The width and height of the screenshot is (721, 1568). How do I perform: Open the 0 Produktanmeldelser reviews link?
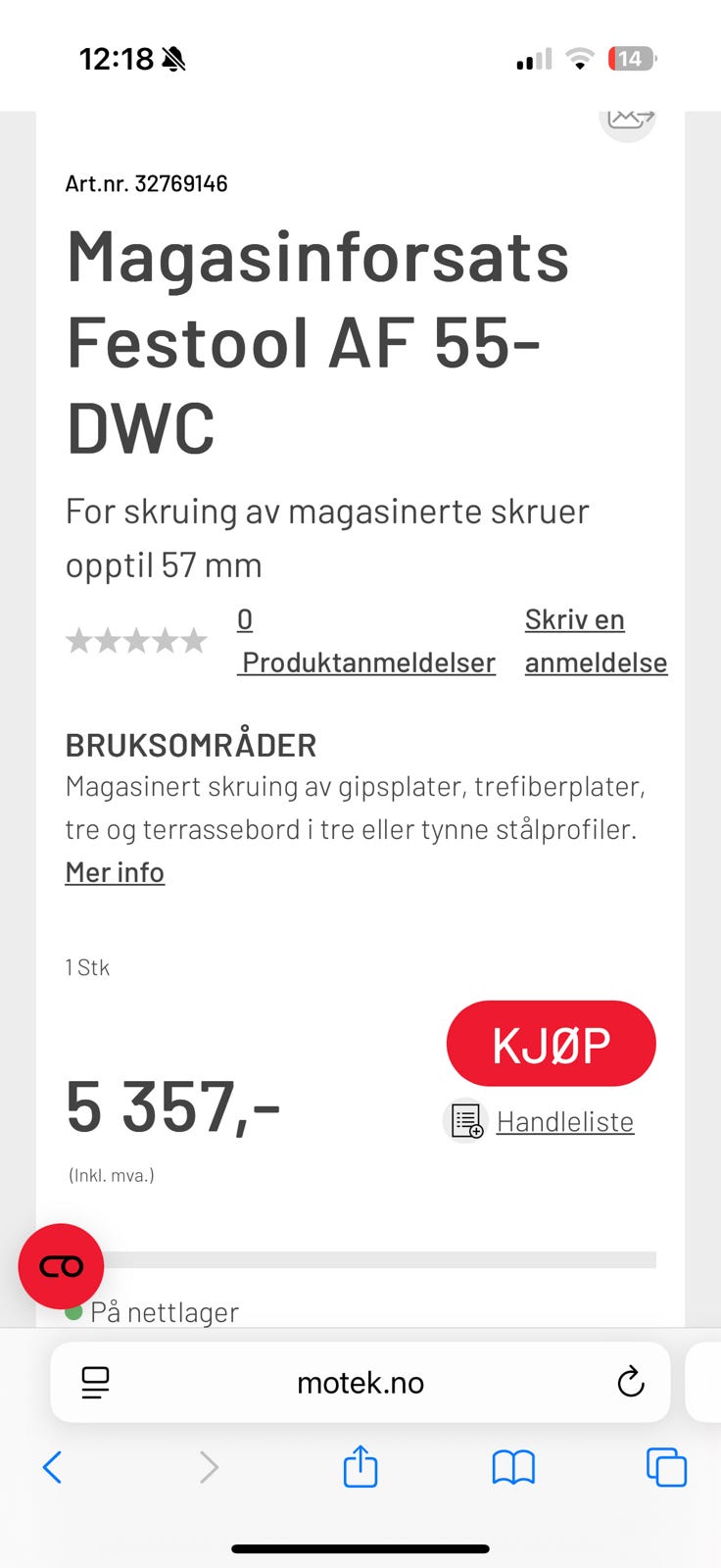coord(366,641)
